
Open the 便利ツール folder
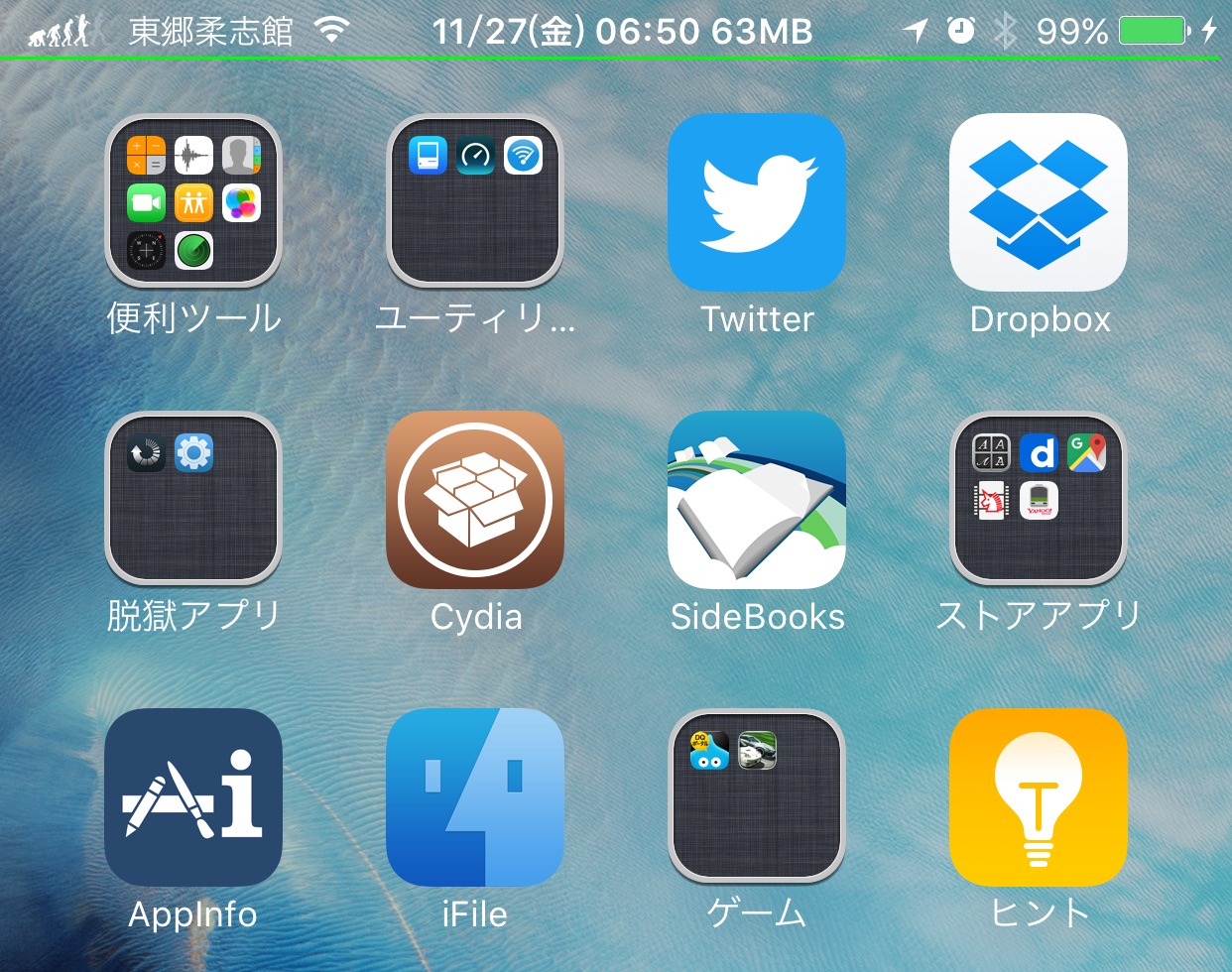pyautogui.click(x=193, y=201)
